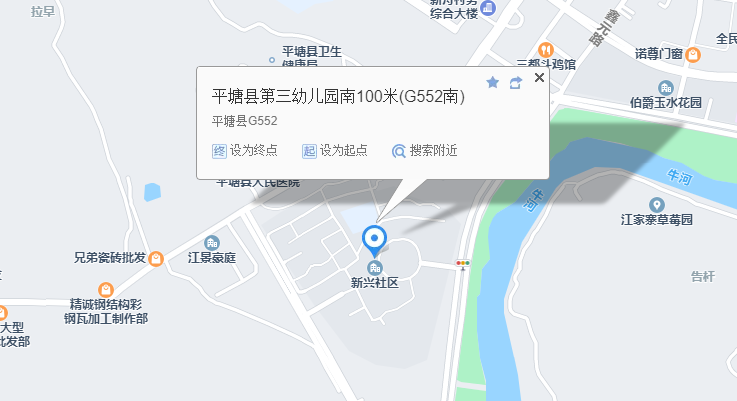This screenshot has width=737, height=401.
Task: Set location as starting point (设为起点)
Action: click(335, 151)
